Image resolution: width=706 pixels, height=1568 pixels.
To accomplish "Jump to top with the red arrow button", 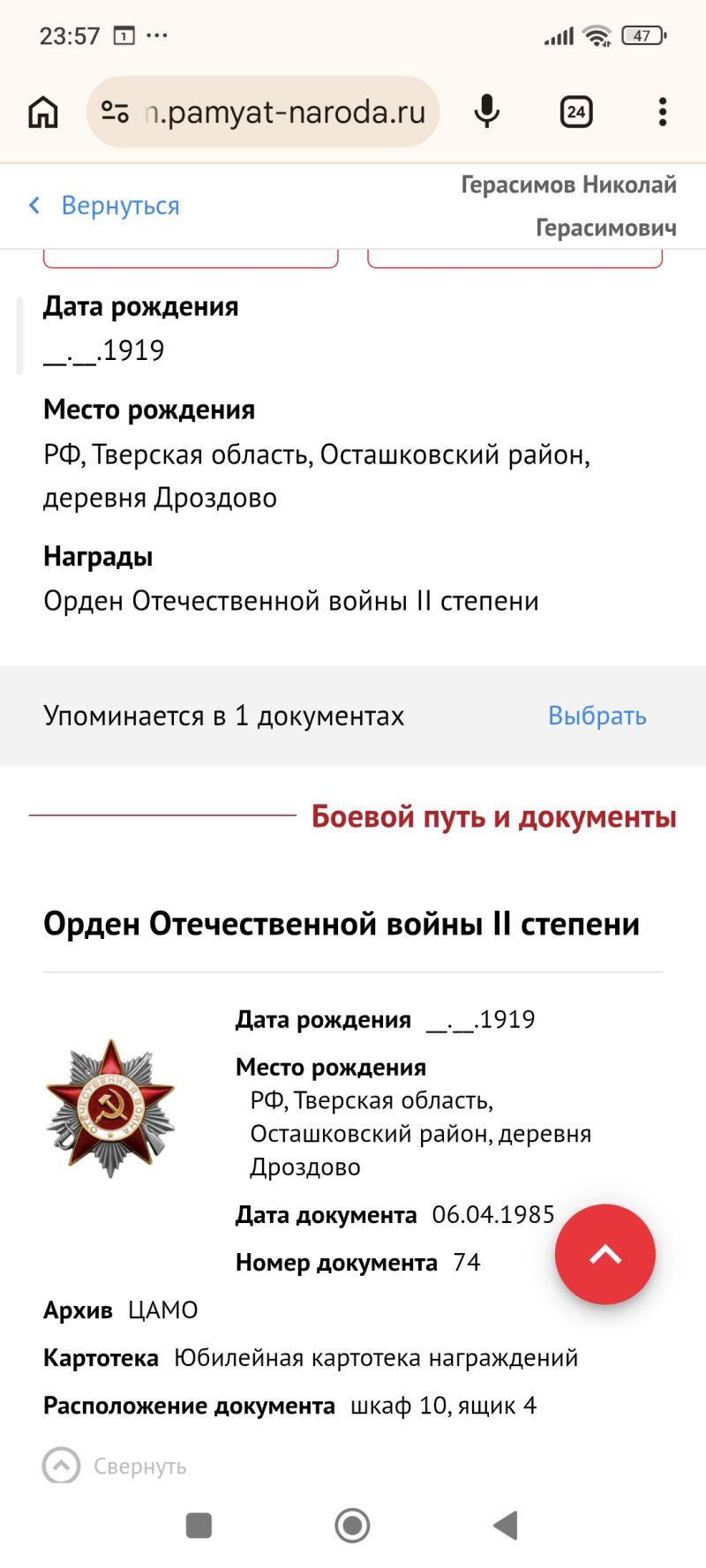I will pyautogui.click(x=605, y=1254).
